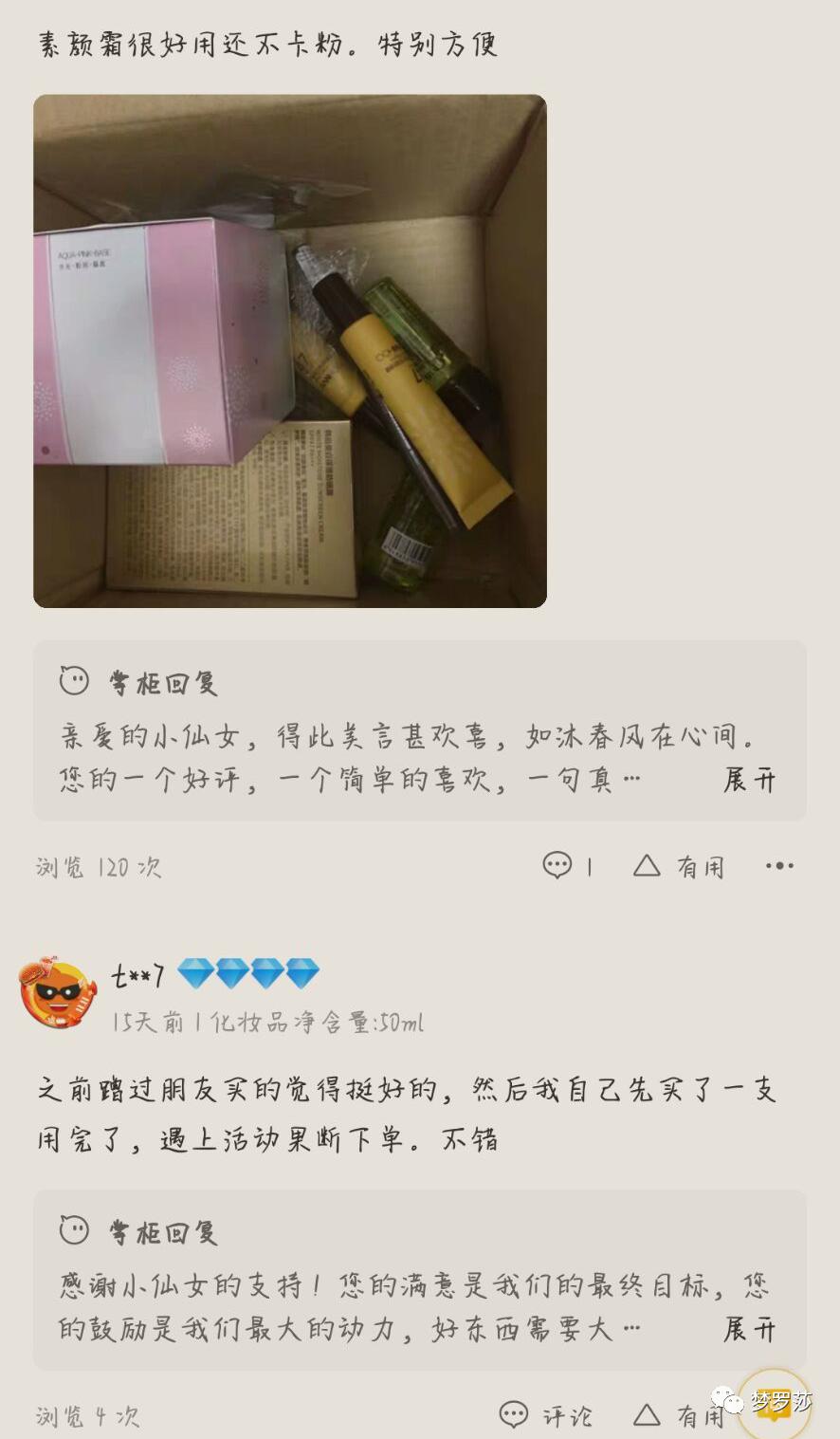
Task: Toggle 有用 on the second review
Action: (x=700, y=1417)
